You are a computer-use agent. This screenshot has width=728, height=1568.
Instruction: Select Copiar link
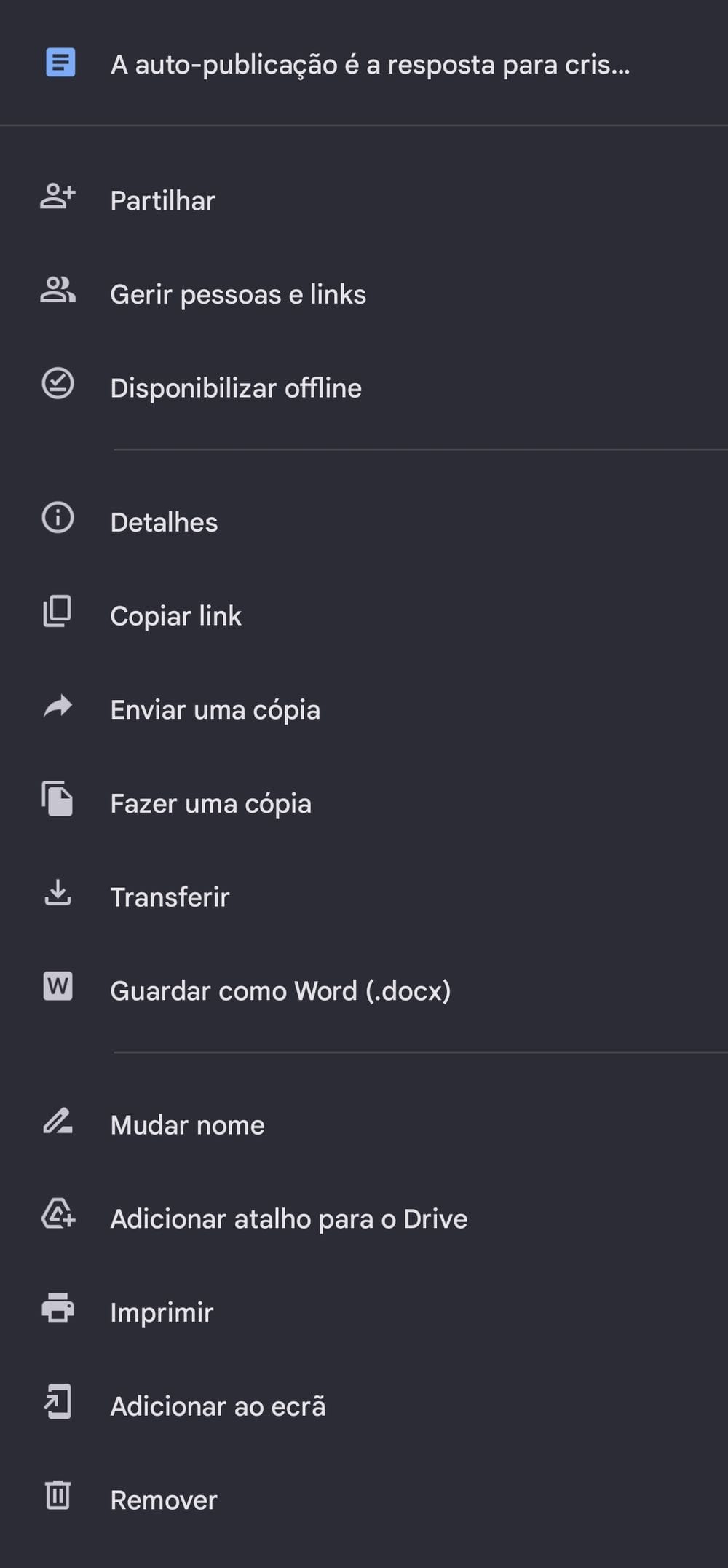pyautogui.click(x=364, y=616)
